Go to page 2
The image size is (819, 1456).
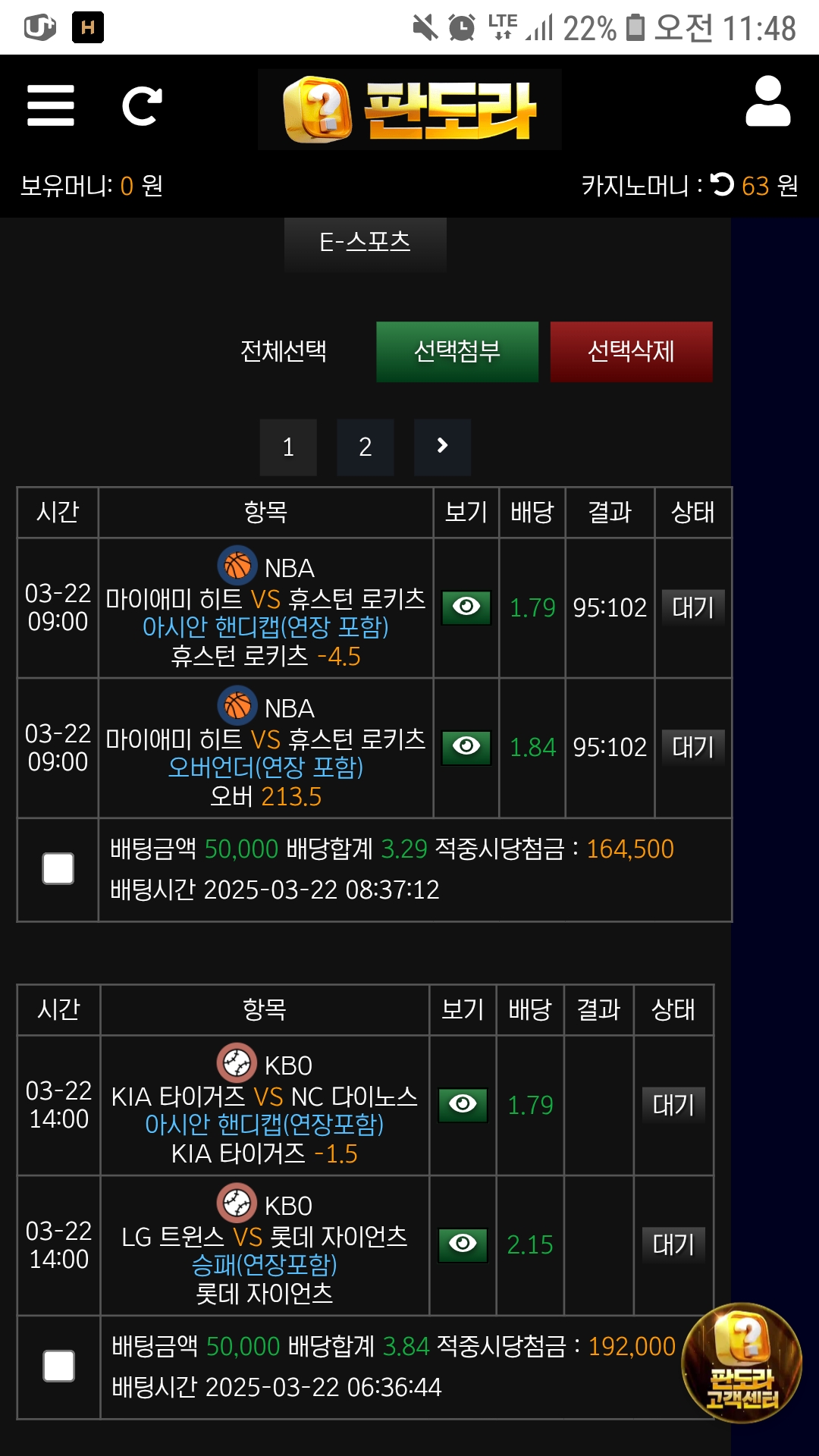pos(366,447)
